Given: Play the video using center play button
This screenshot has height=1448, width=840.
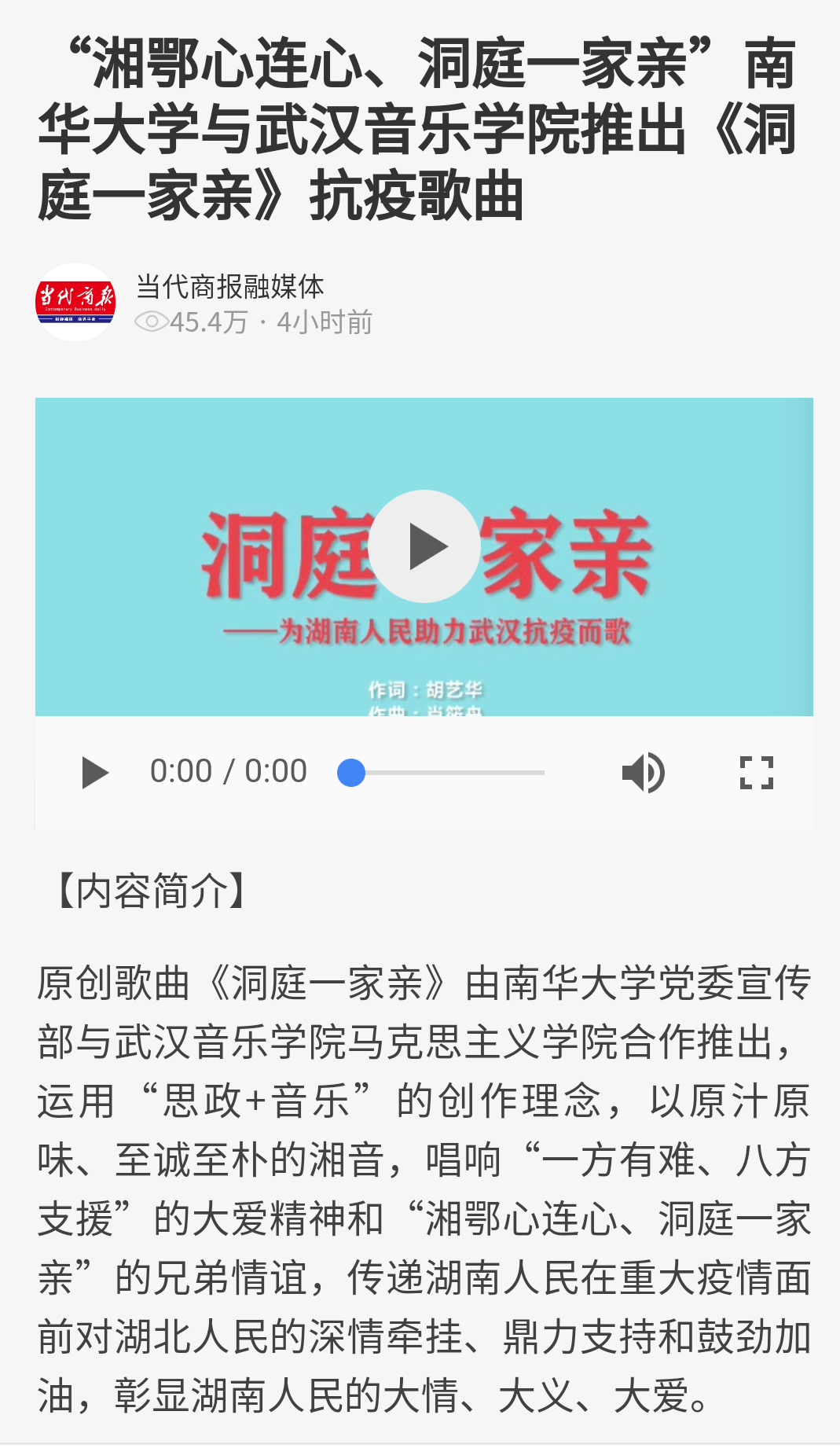Looking at the screenshot, I should click(x=424, y=546).
